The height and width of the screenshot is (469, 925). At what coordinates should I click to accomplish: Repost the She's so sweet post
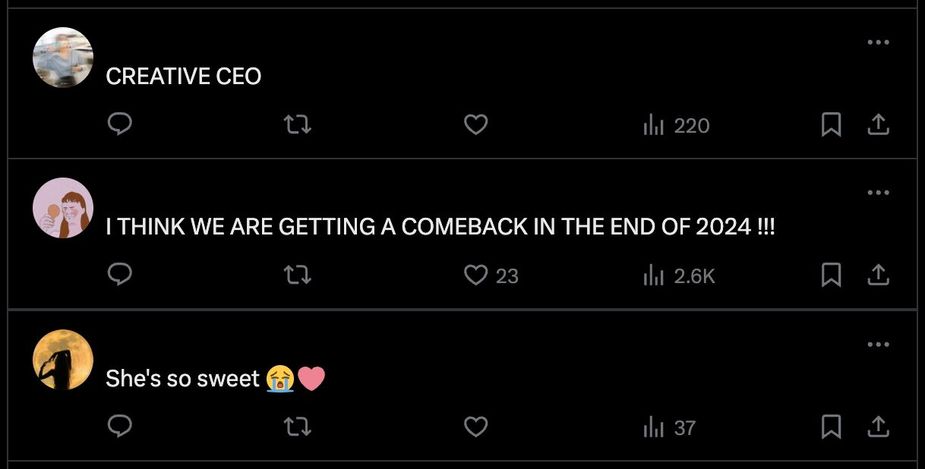(297, 427)
